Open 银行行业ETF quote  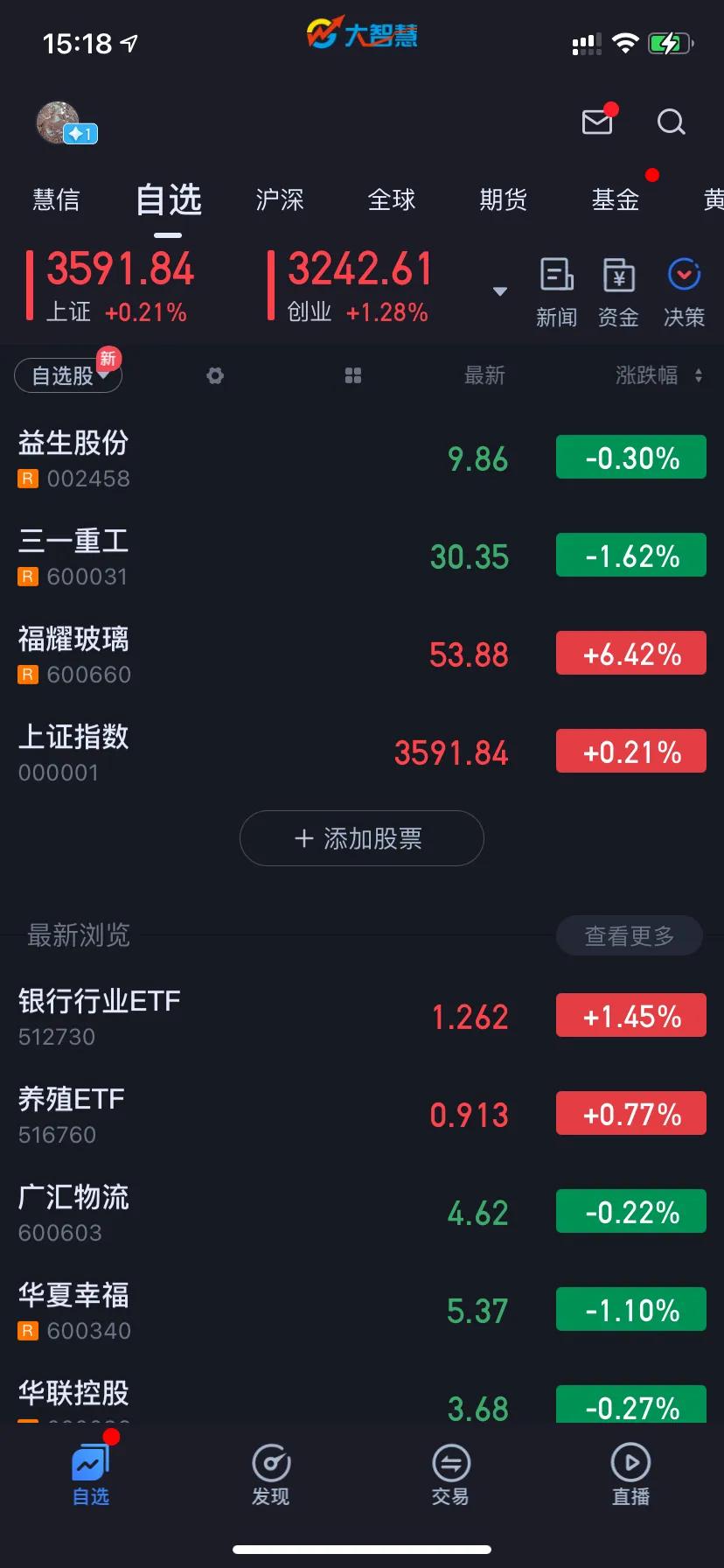click(362, 1017)
